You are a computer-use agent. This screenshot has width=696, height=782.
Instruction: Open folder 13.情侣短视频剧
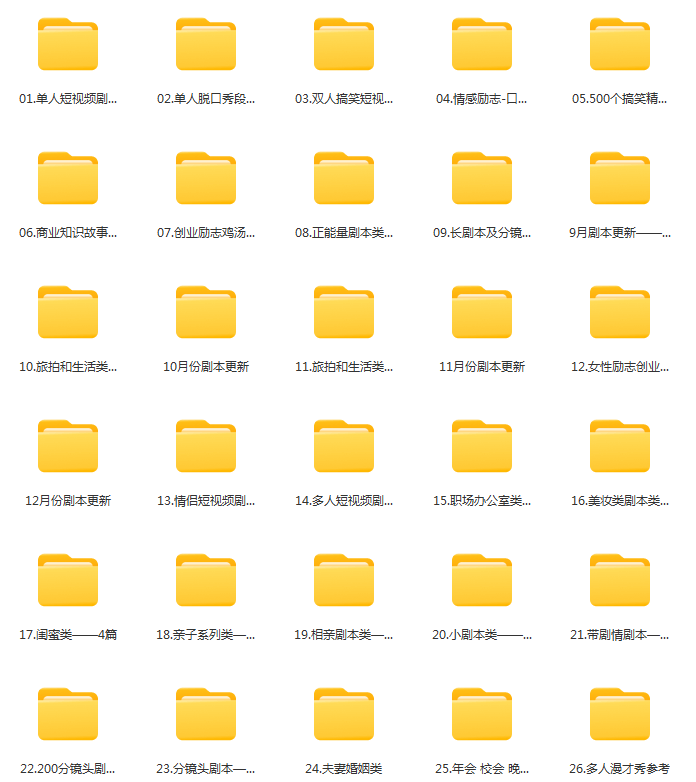point(206,447)
